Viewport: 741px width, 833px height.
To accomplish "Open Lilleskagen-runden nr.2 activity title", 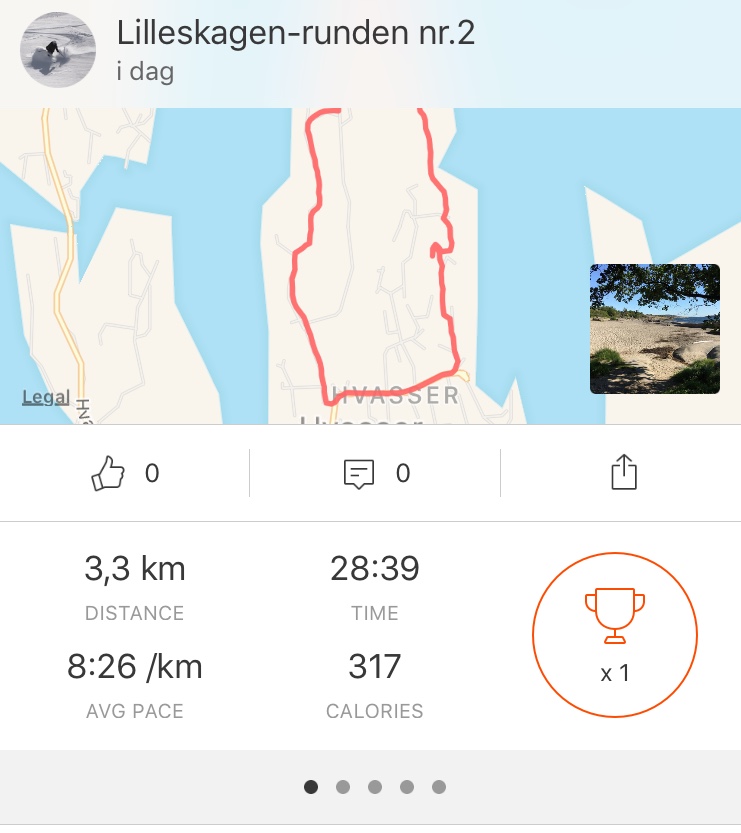I will (x=295, y=33).
